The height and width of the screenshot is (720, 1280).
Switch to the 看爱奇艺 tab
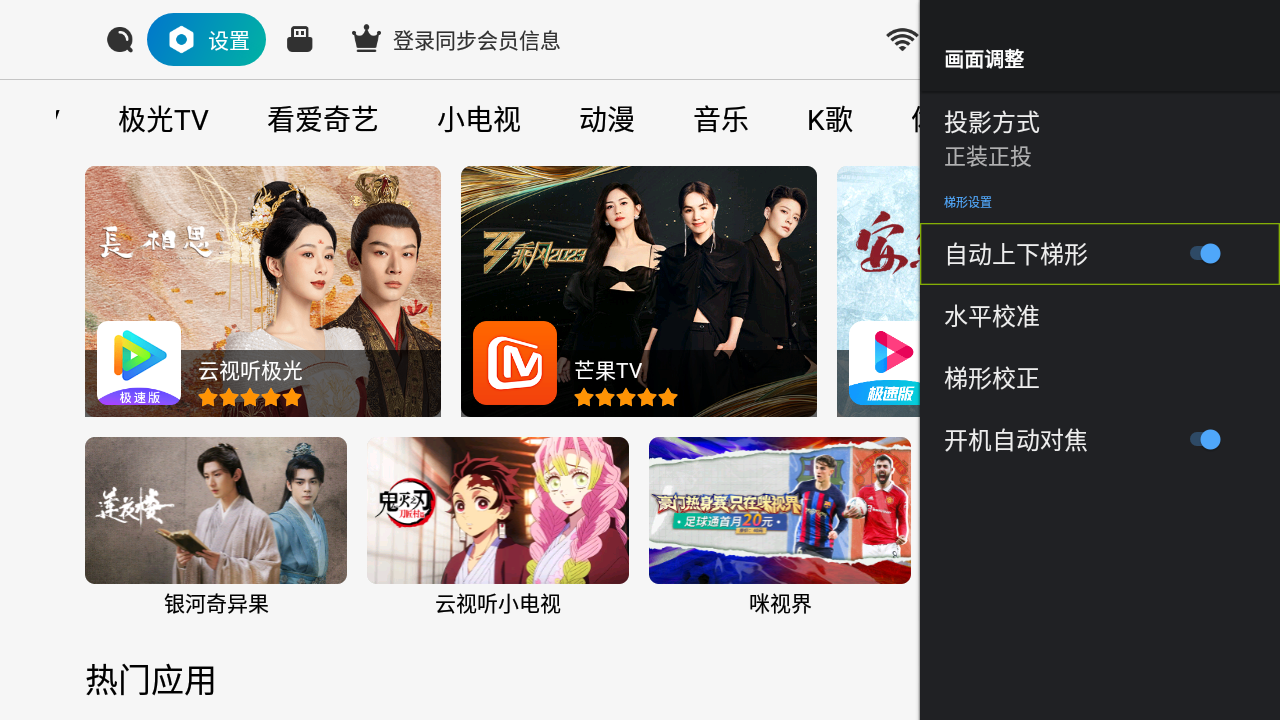click(x=322, y=120)
